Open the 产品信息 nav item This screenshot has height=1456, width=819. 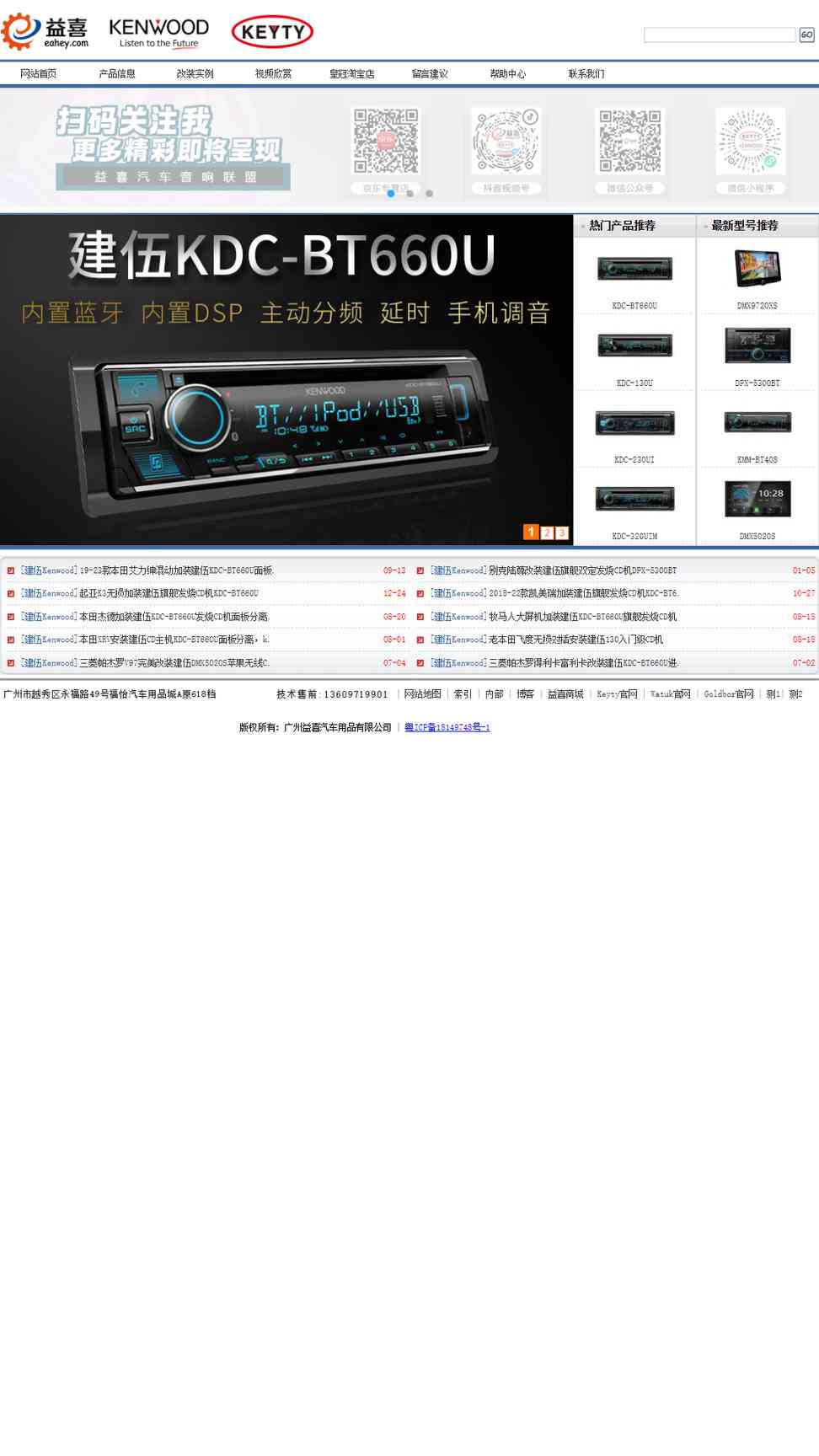point(117,74)
